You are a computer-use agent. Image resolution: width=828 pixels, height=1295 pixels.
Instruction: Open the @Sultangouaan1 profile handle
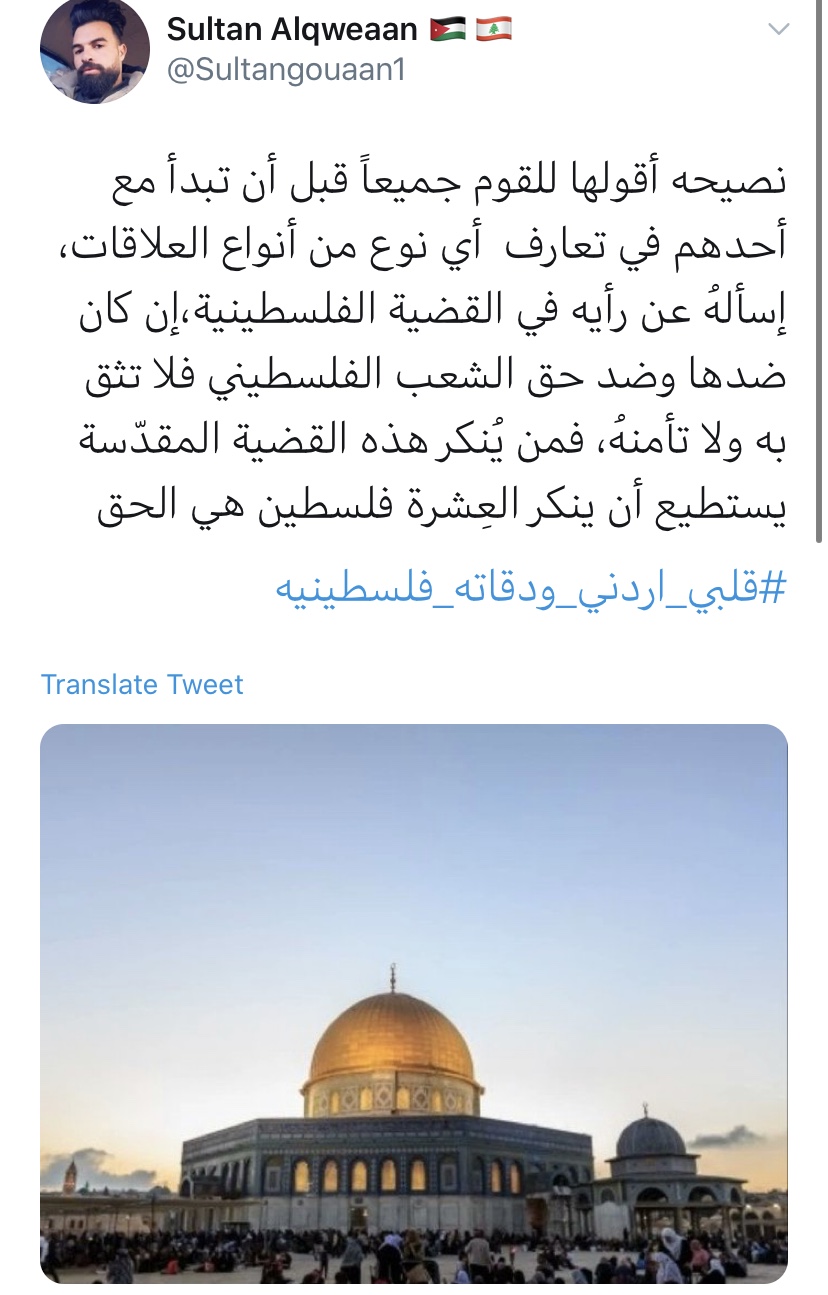286,72
